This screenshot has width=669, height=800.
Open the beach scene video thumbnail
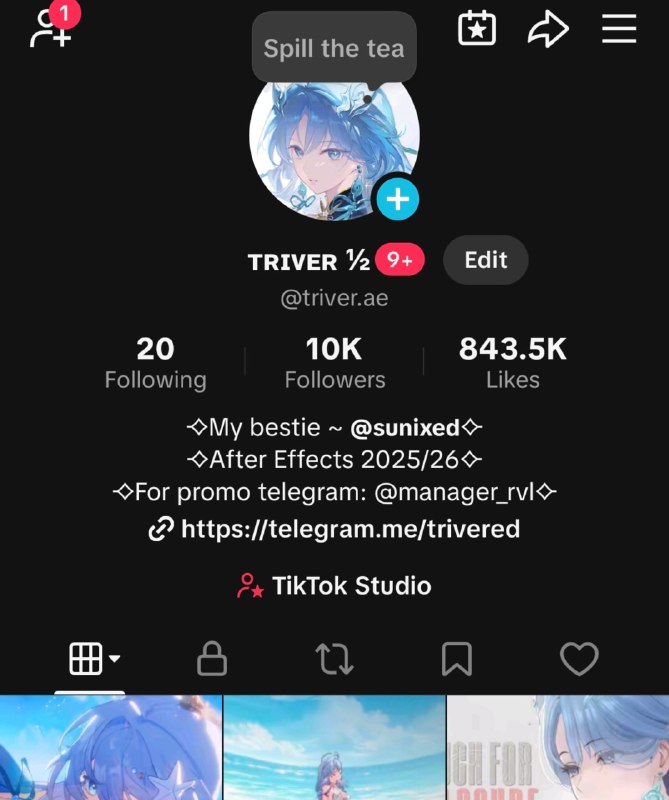335,747
